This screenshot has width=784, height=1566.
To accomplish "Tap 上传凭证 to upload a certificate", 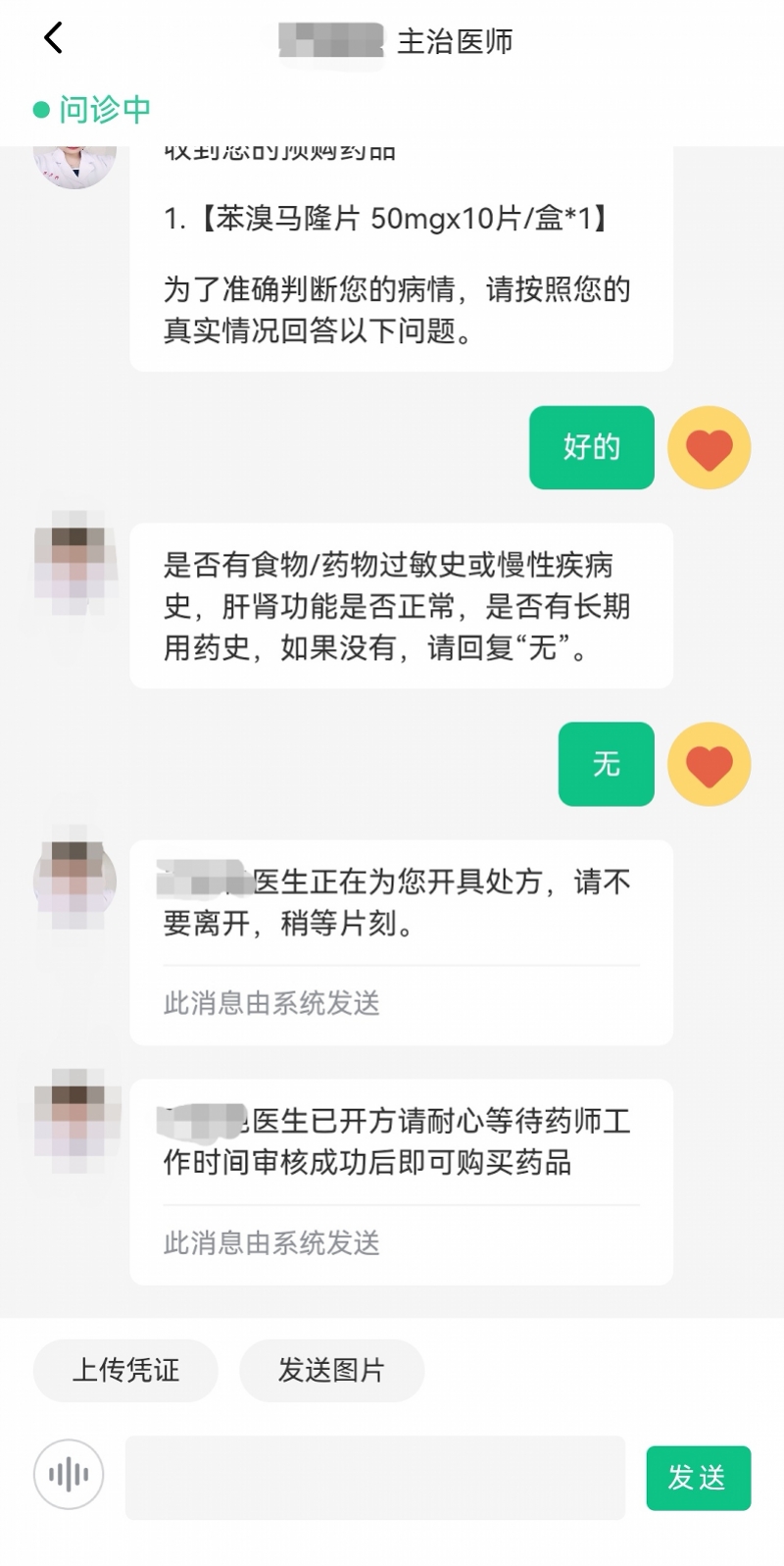I will click(125, 1370).
